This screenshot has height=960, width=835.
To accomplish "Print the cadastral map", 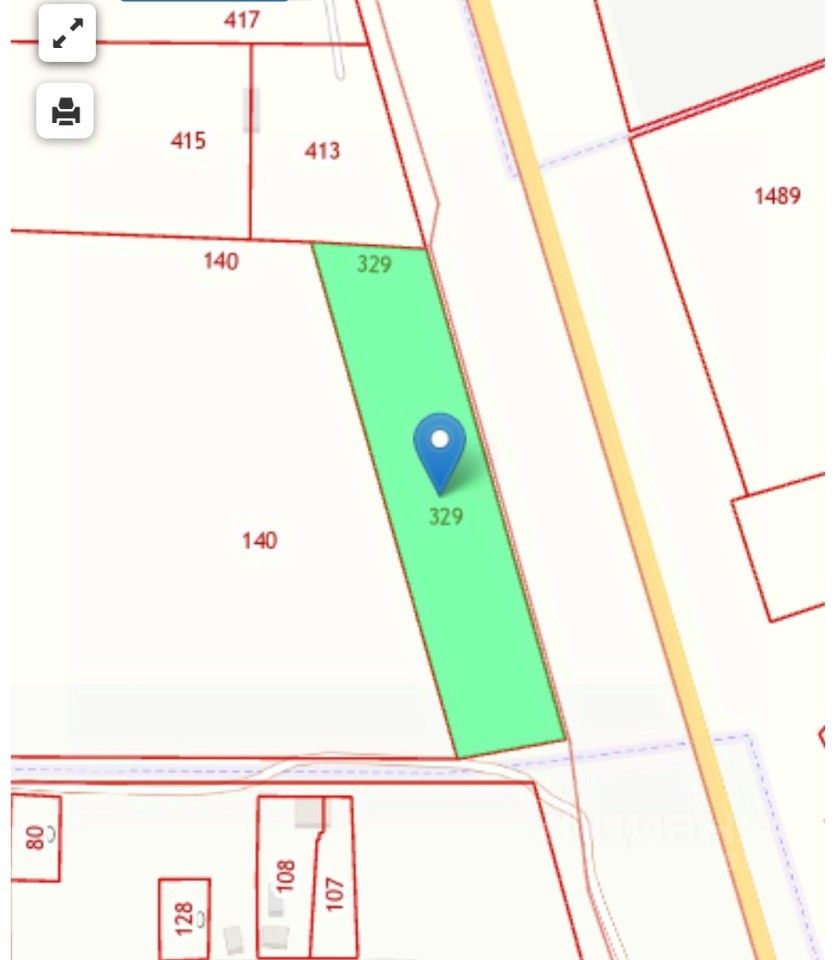I will pos(66,110).
